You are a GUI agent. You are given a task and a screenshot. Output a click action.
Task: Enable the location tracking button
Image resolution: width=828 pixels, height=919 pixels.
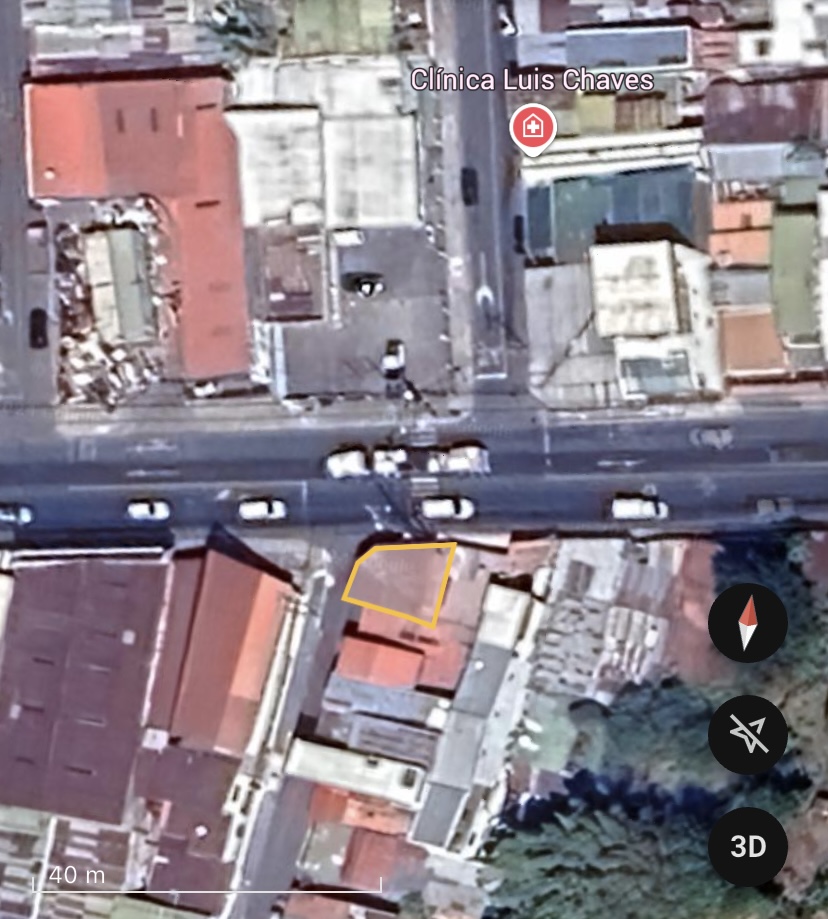pos(747,736)
